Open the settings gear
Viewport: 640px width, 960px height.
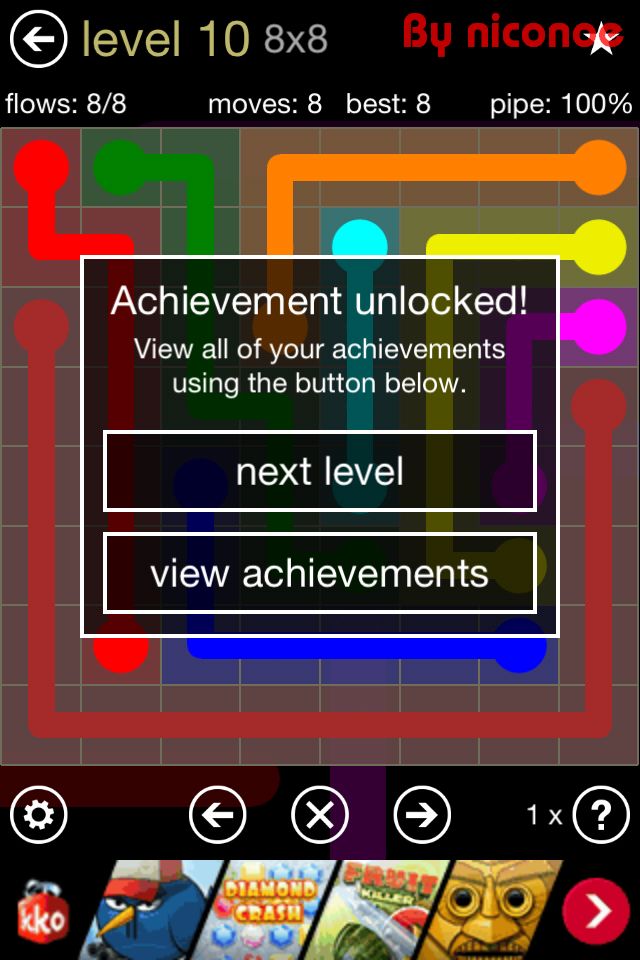click(38, 816)
